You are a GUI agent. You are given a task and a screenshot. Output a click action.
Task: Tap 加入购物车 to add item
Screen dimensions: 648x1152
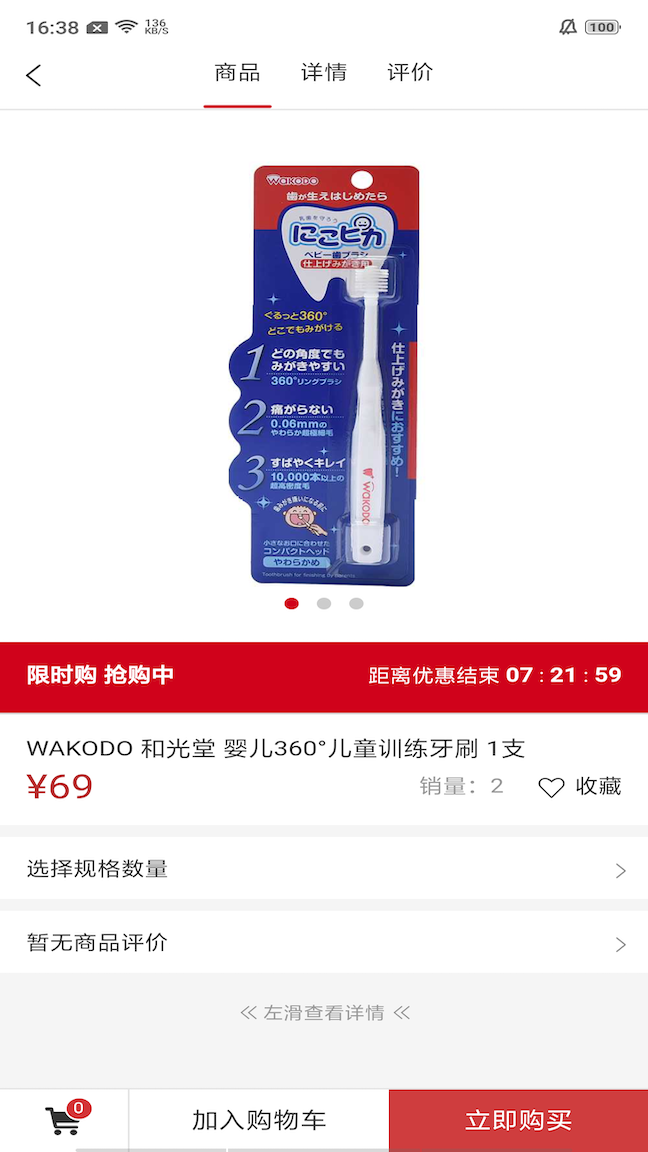259,1121
